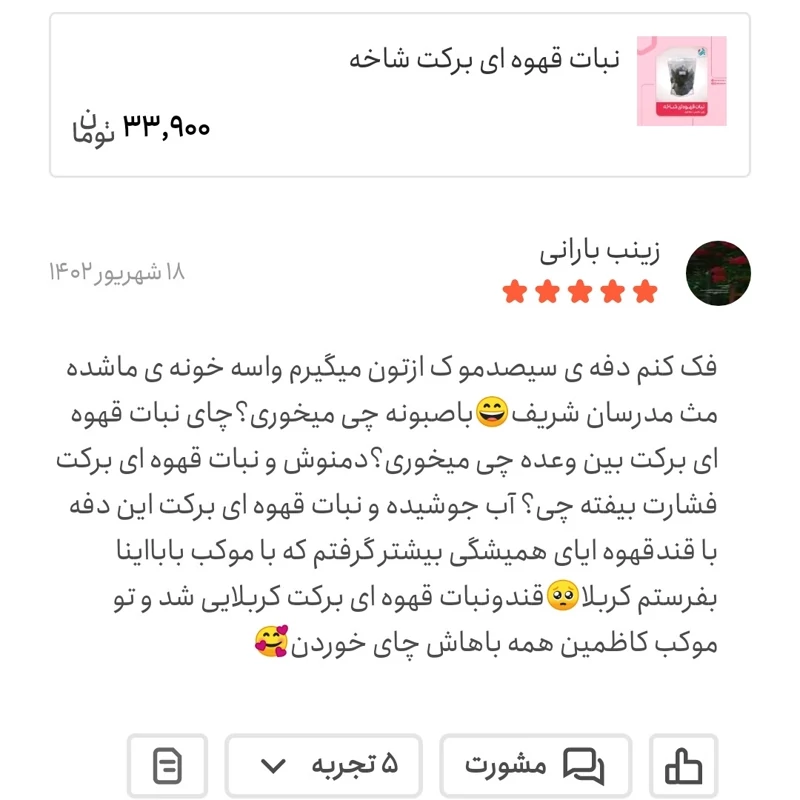Open the document icon button
This screenshot has width=800, height=800.
click(167, 767)
